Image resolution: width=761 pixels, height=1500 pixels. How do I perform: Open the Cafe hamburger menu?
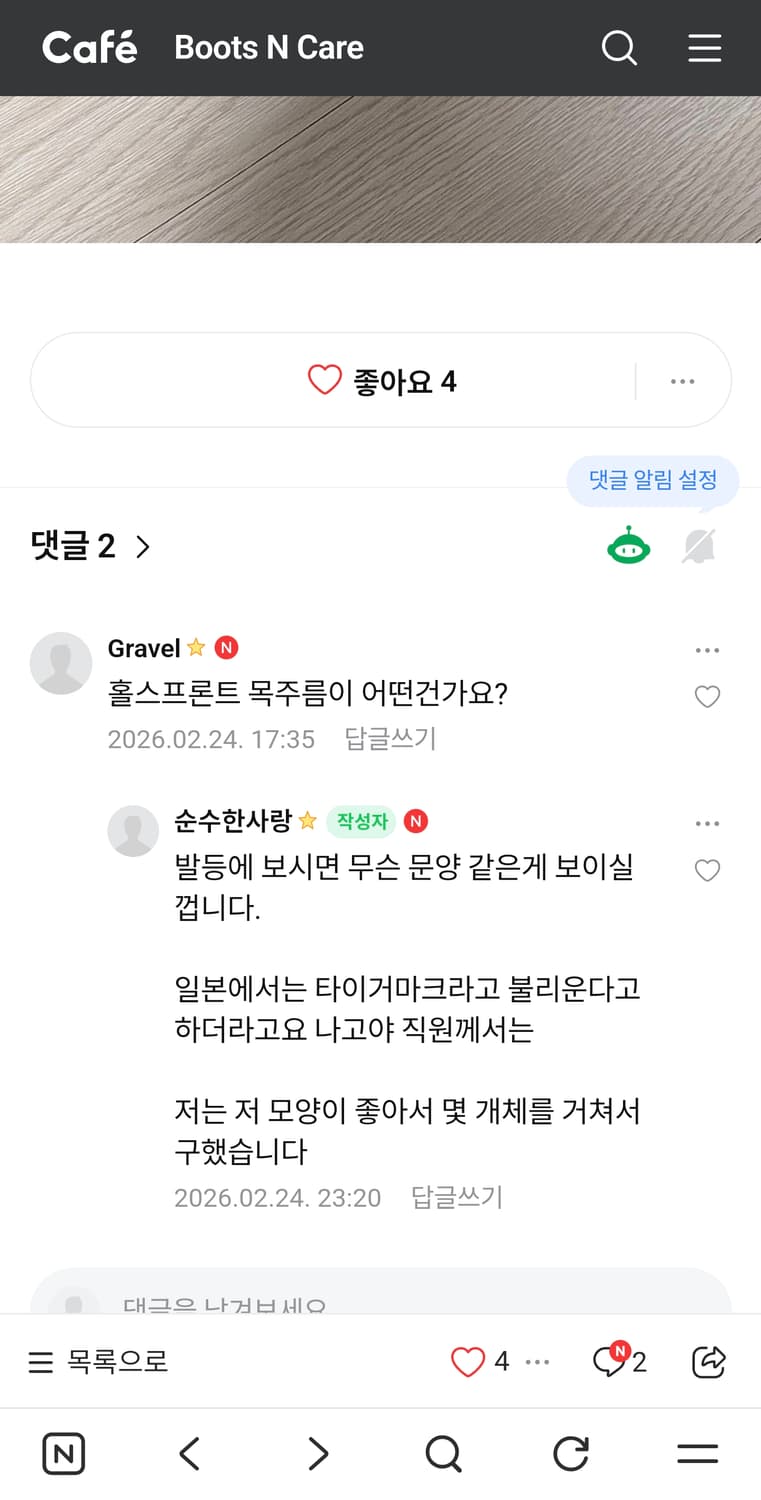(x=705, y=47)
